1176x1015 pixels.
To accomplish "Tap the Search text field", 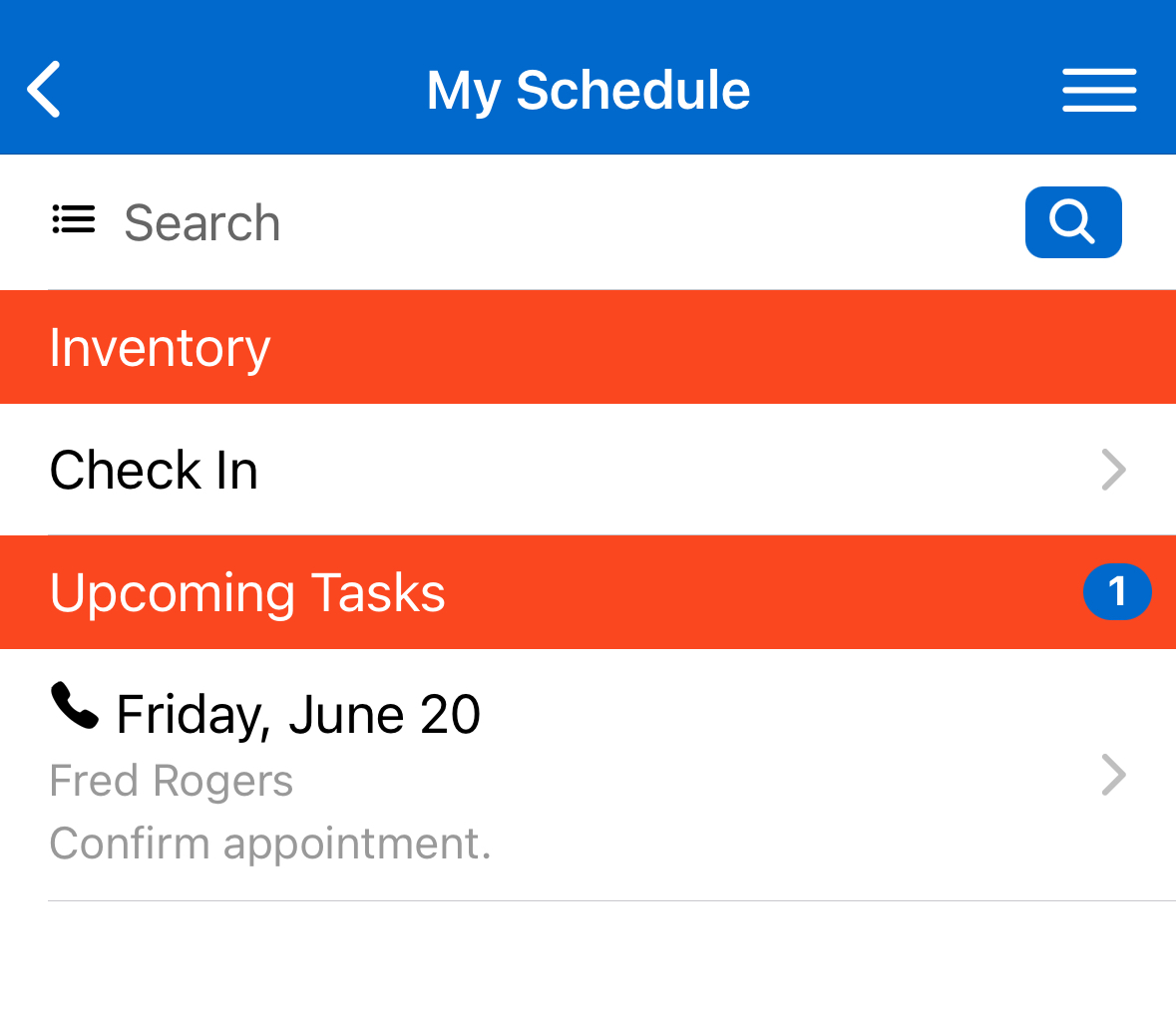I will [559, 222].
